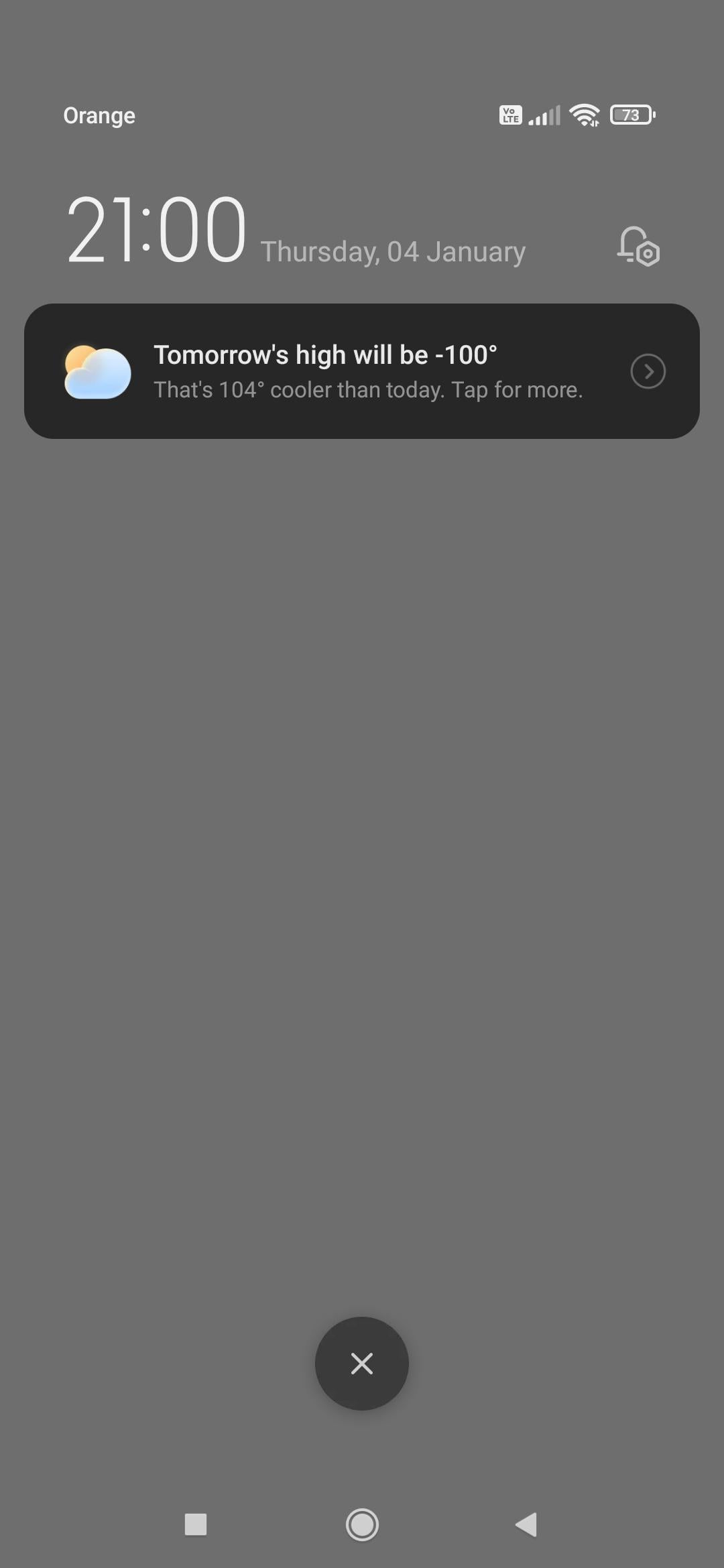The height and width of the screenshot is (1568, 724).
Task: Open recent apps with the square button
Action: pyautogui.click(x=196, y=1524)
